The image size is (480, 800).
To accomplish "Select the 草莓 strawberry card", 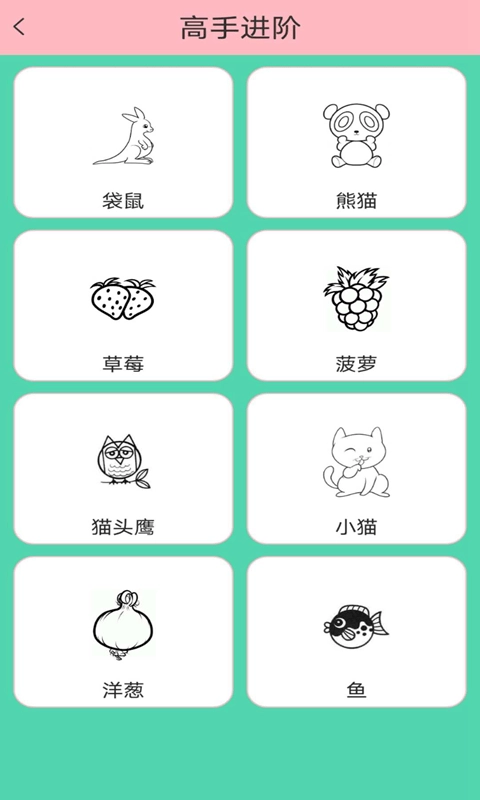I will pyautogui.click(x=123, y=306).
